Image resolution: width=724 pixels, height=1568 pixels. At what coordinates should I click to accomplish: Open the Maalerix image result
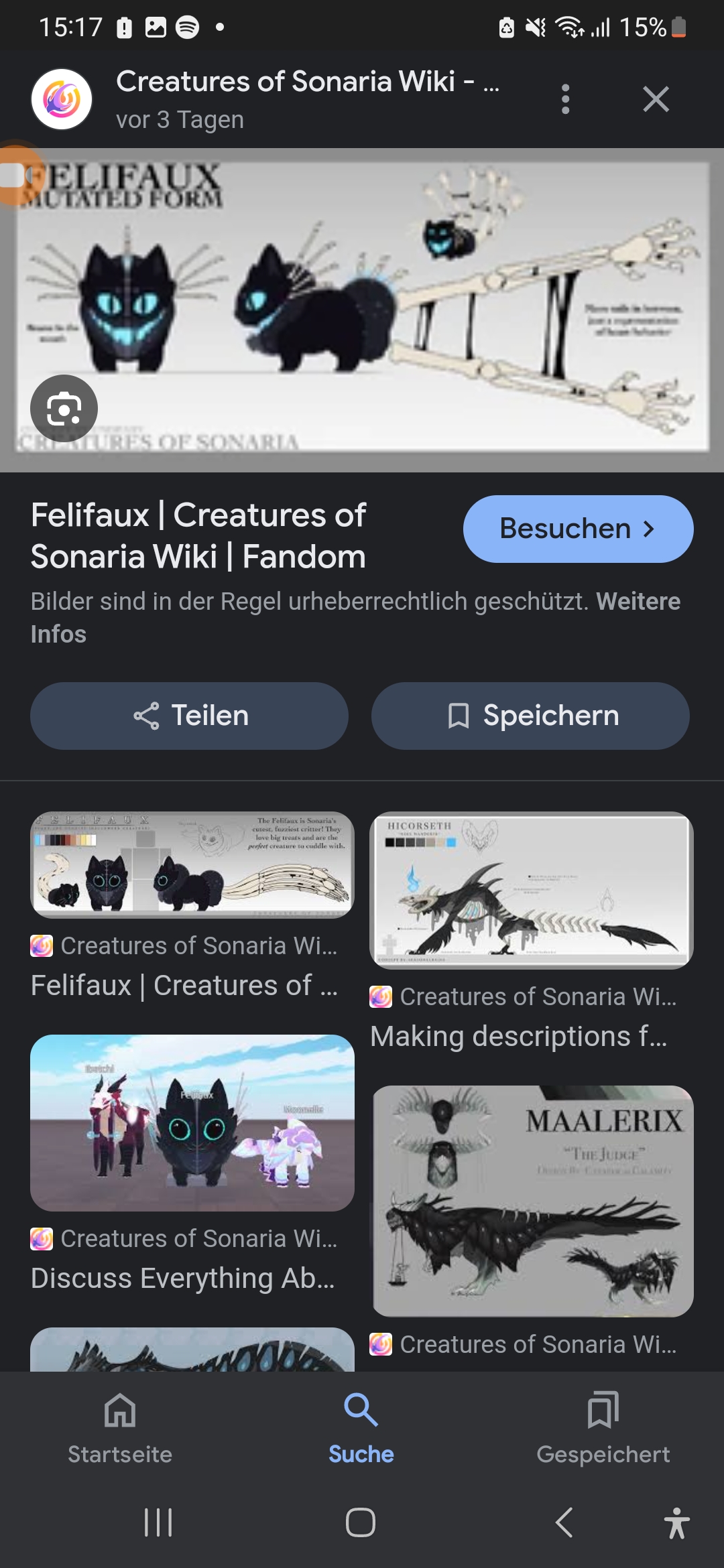532,1201
